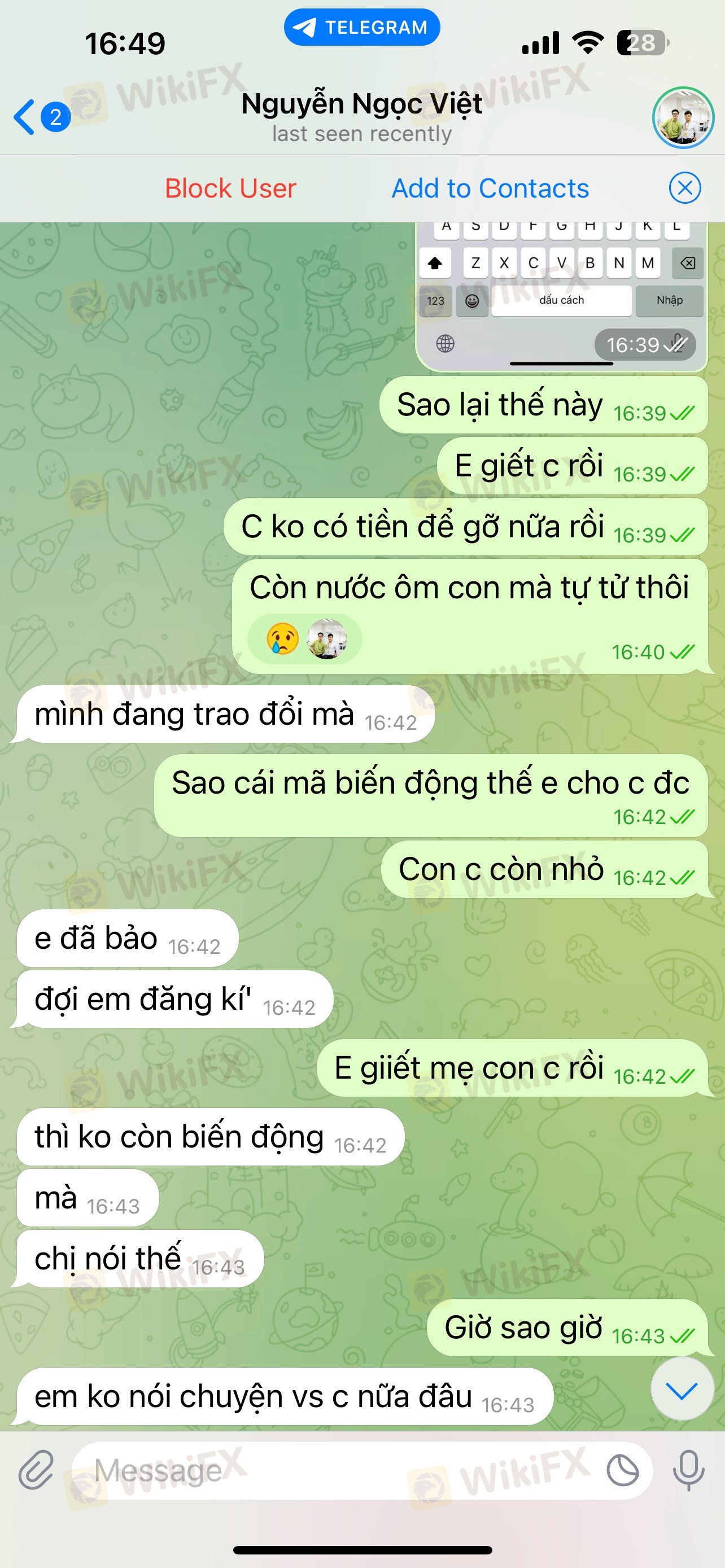The width and height of the screenshot is (725, 1568).
Task: Open the attachment paperclip
Action: (36, 1470)
